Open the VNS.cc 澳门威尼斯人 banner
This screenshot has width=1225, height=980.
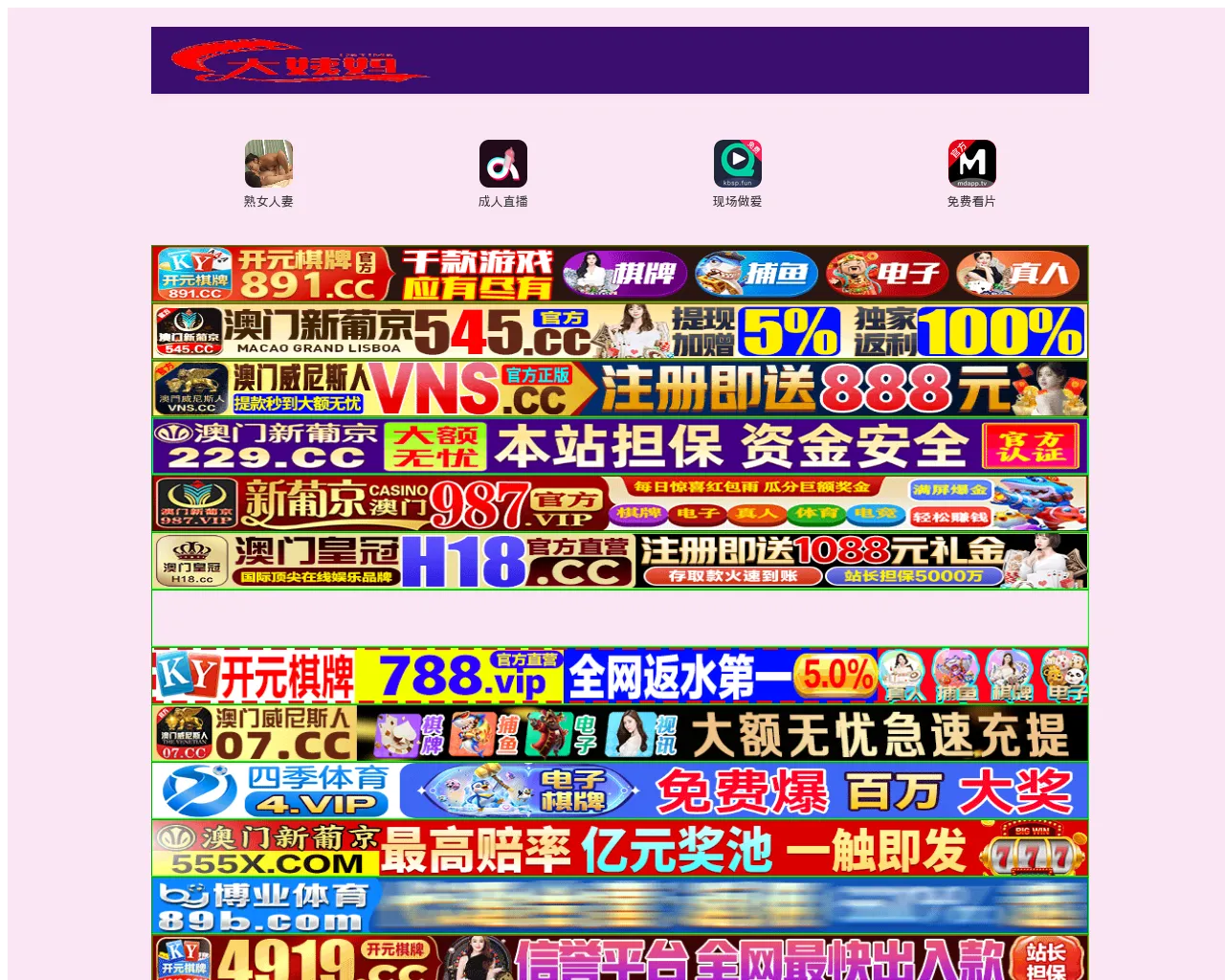[619, 389]
